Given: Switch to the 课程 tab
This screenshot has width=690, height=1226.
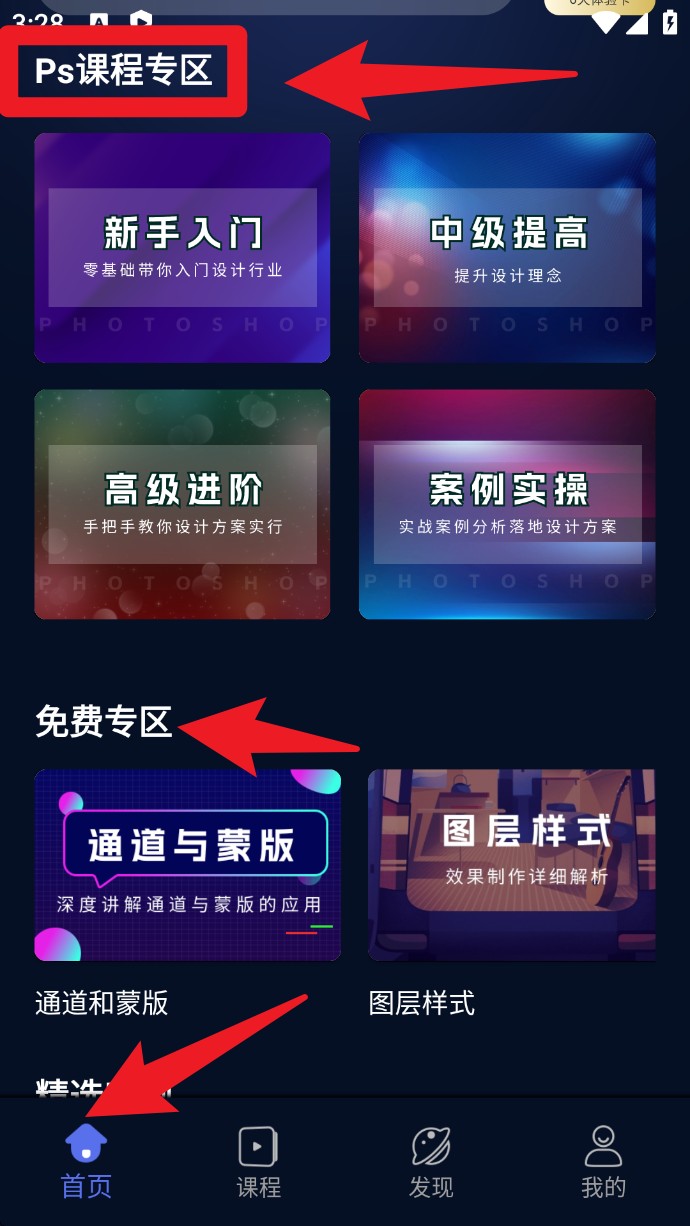Looking at the screenshot, I should tap(258, 1162).
